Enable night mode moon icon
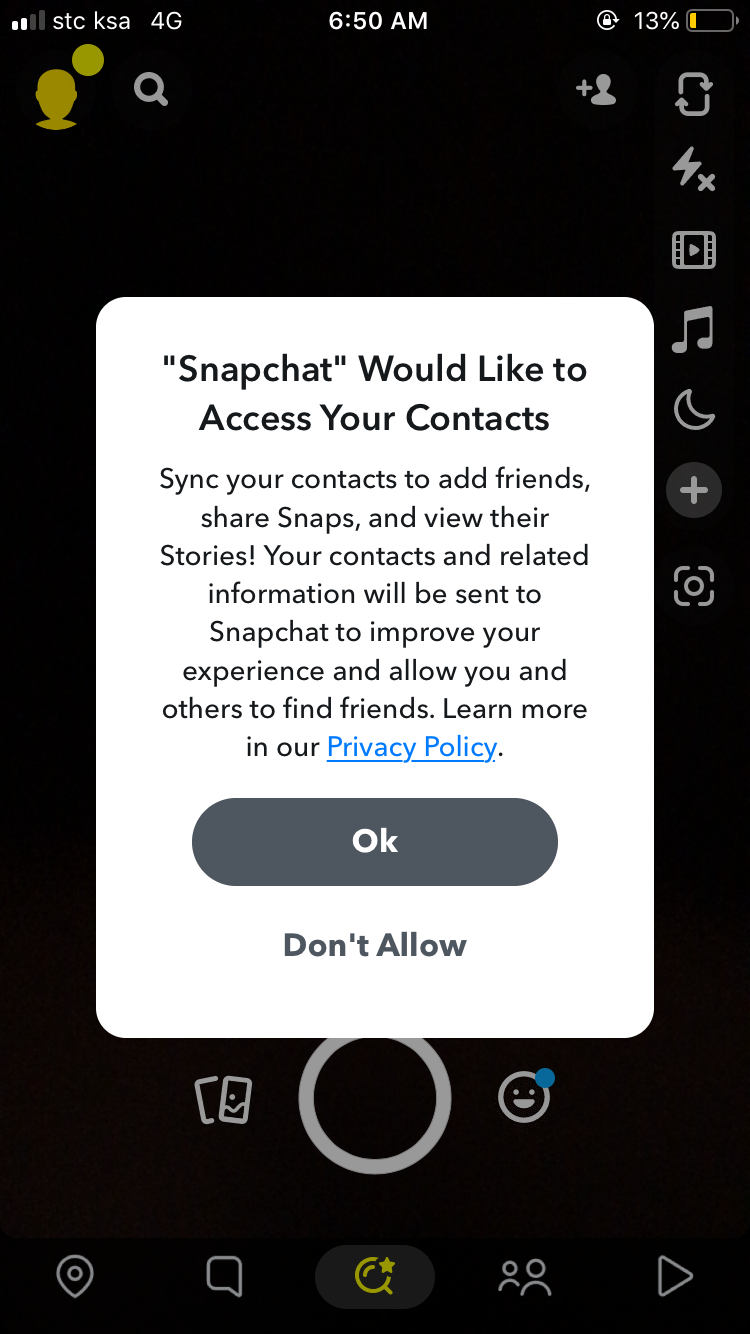Viewport: 750px width, 1334px height. click(693, 409)
